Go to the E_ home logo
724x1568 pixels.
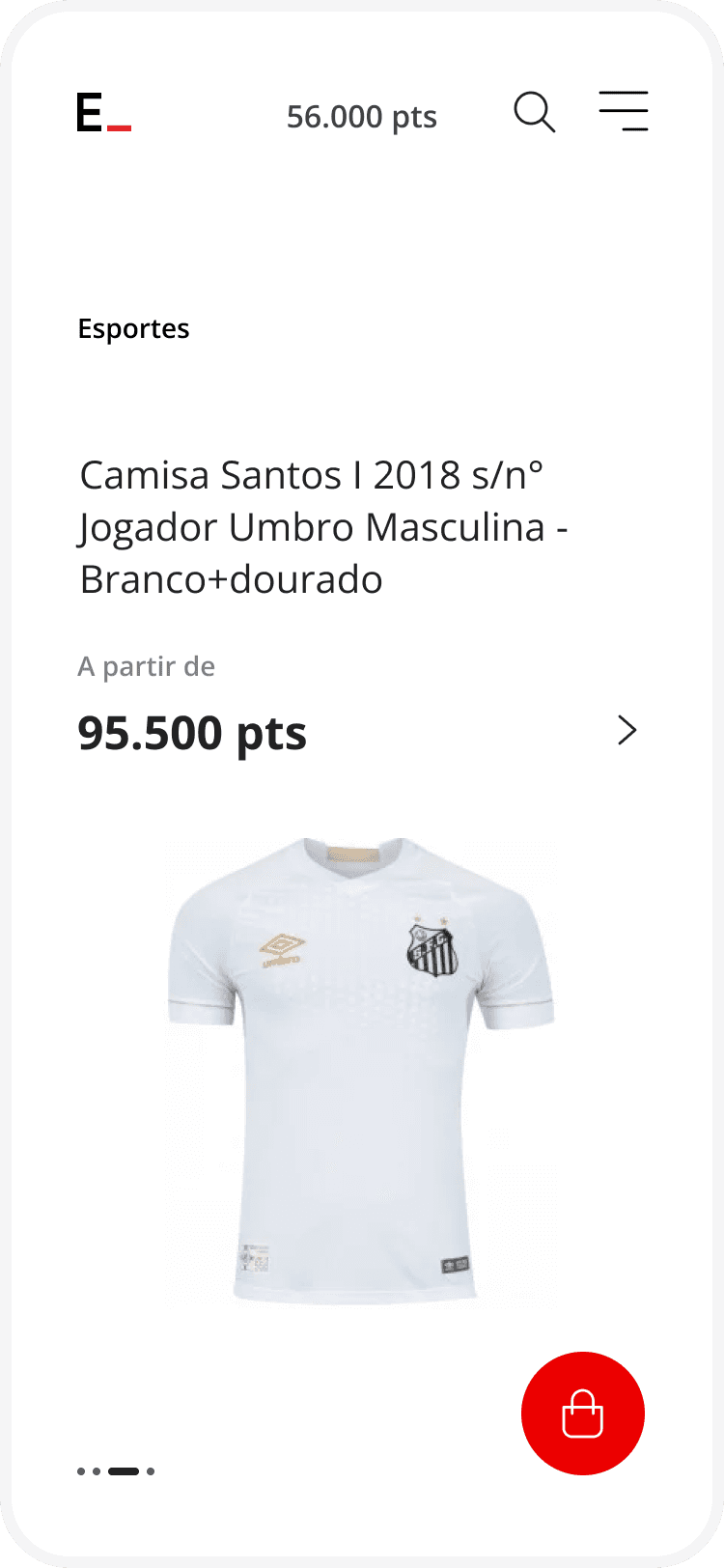(103, 113)
